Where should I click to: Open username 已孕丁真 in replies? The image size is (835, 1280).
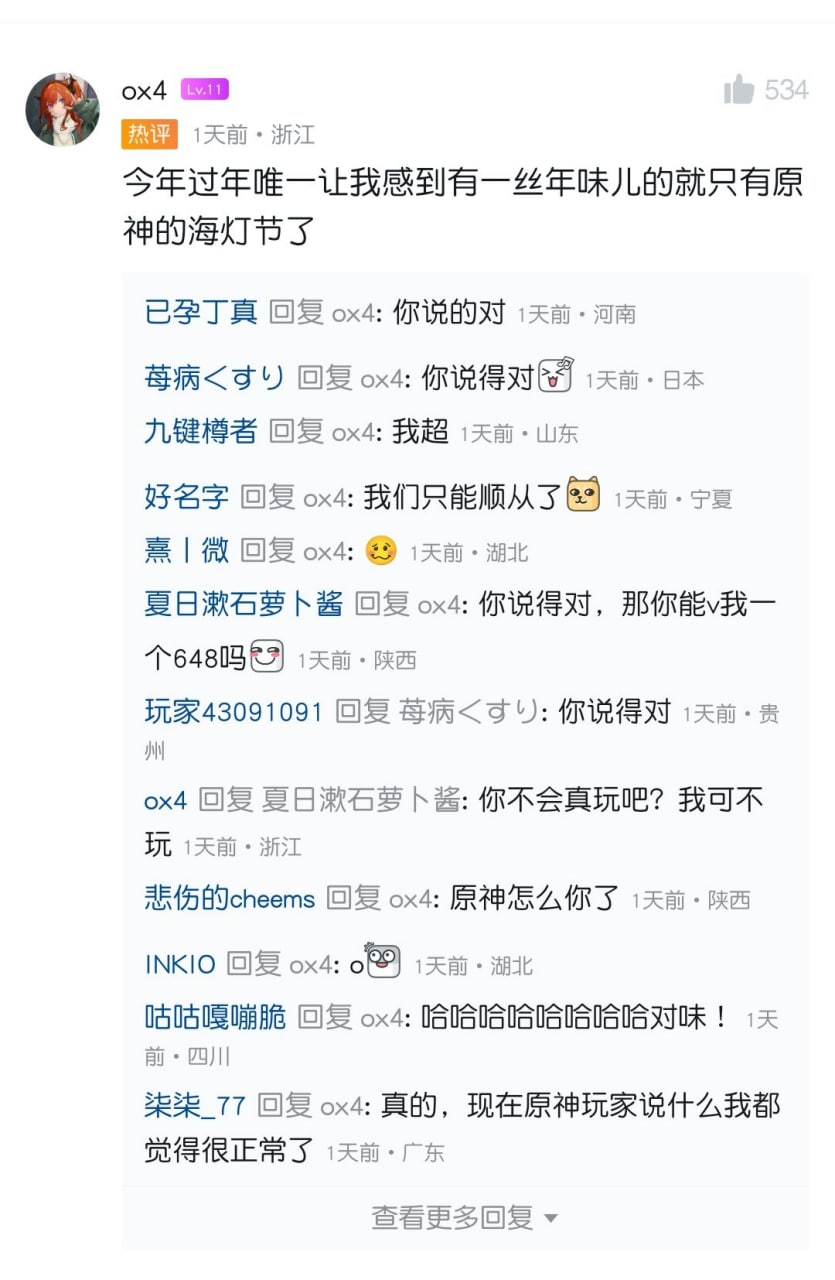[201, 312]
